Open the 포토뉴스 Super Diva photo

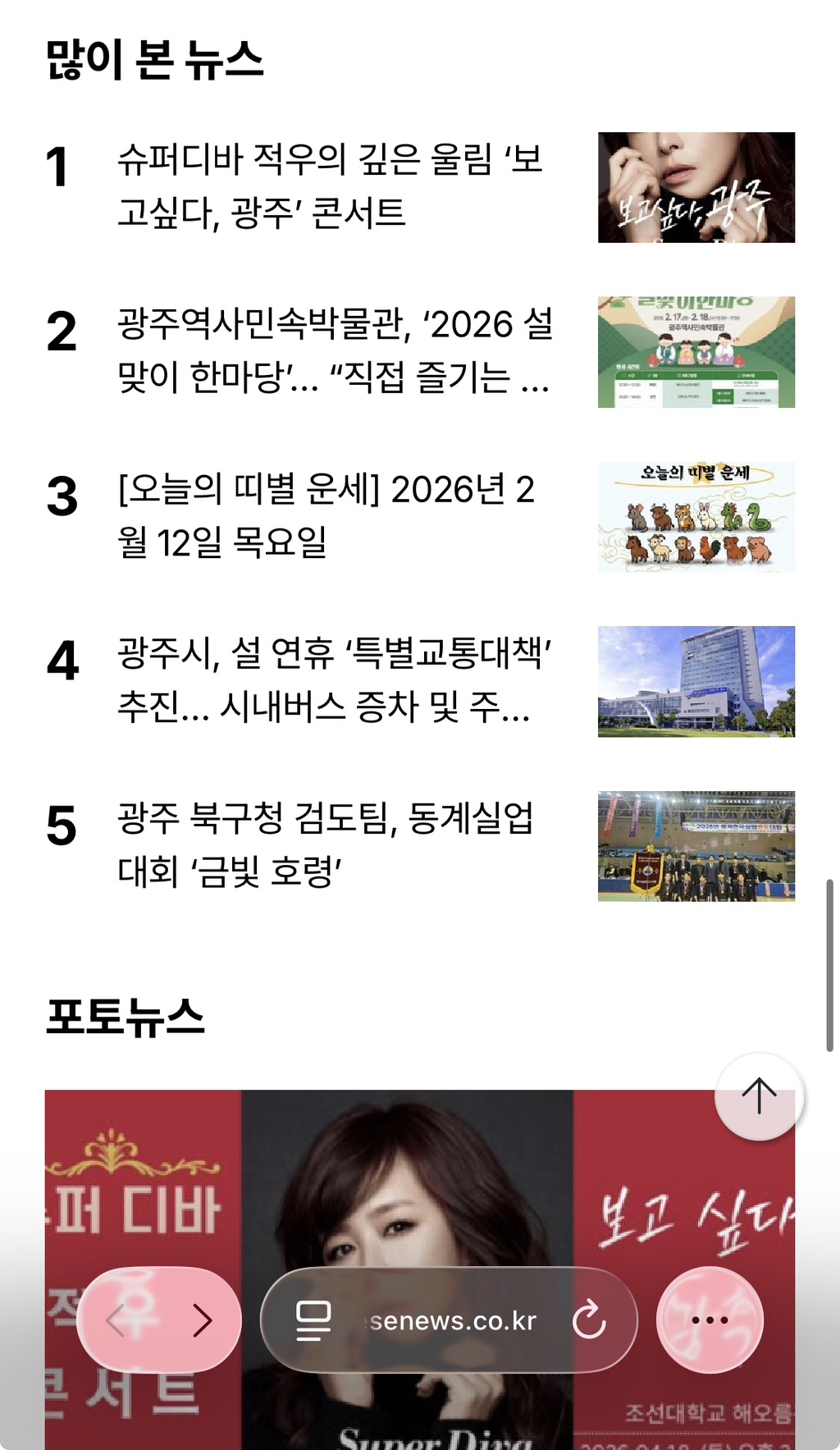tap(420, 1269)
